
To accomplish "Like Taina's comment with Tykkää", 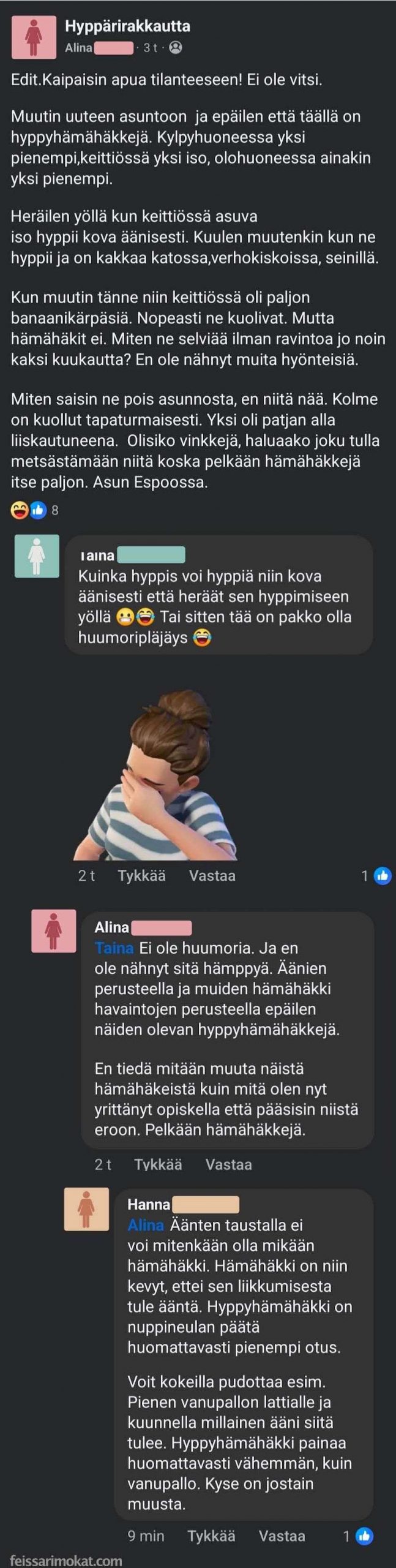I will point(141,876).
